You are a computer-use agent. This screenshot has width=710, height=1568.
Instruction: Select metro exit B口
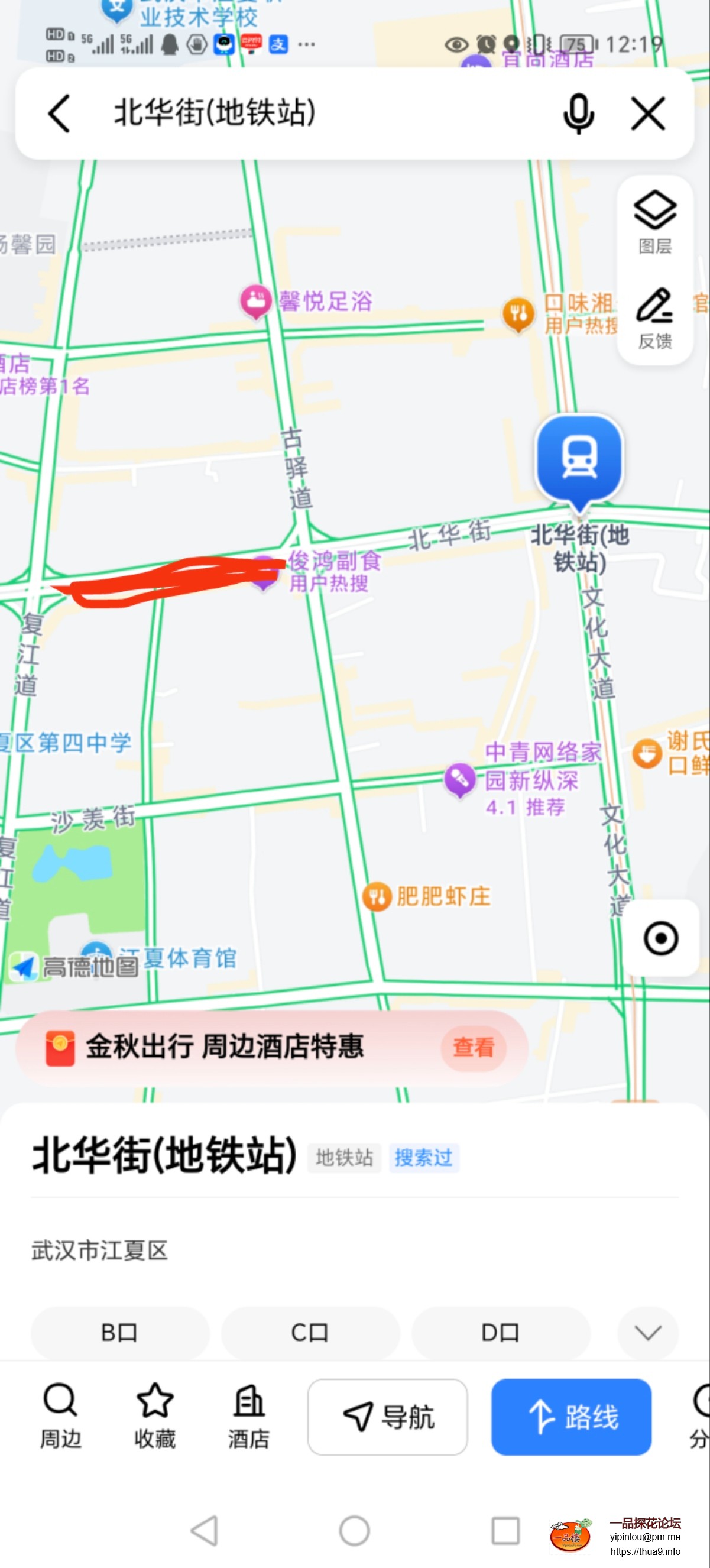[x=119, y=1333]
